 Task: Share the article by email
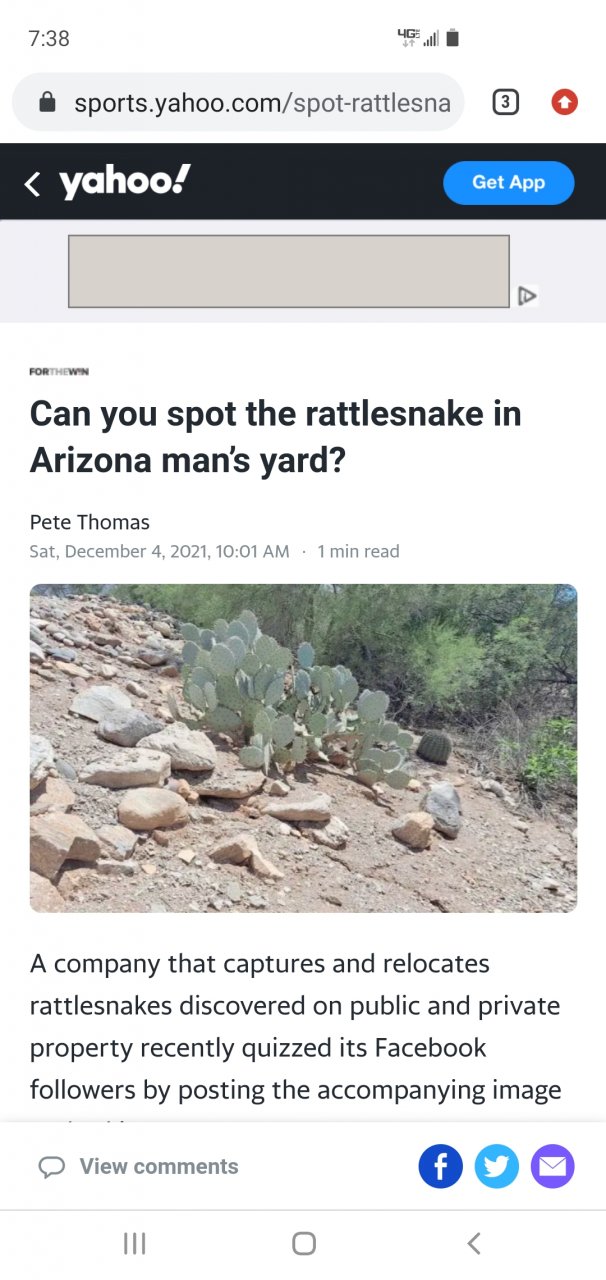[x=552, y=1166]
